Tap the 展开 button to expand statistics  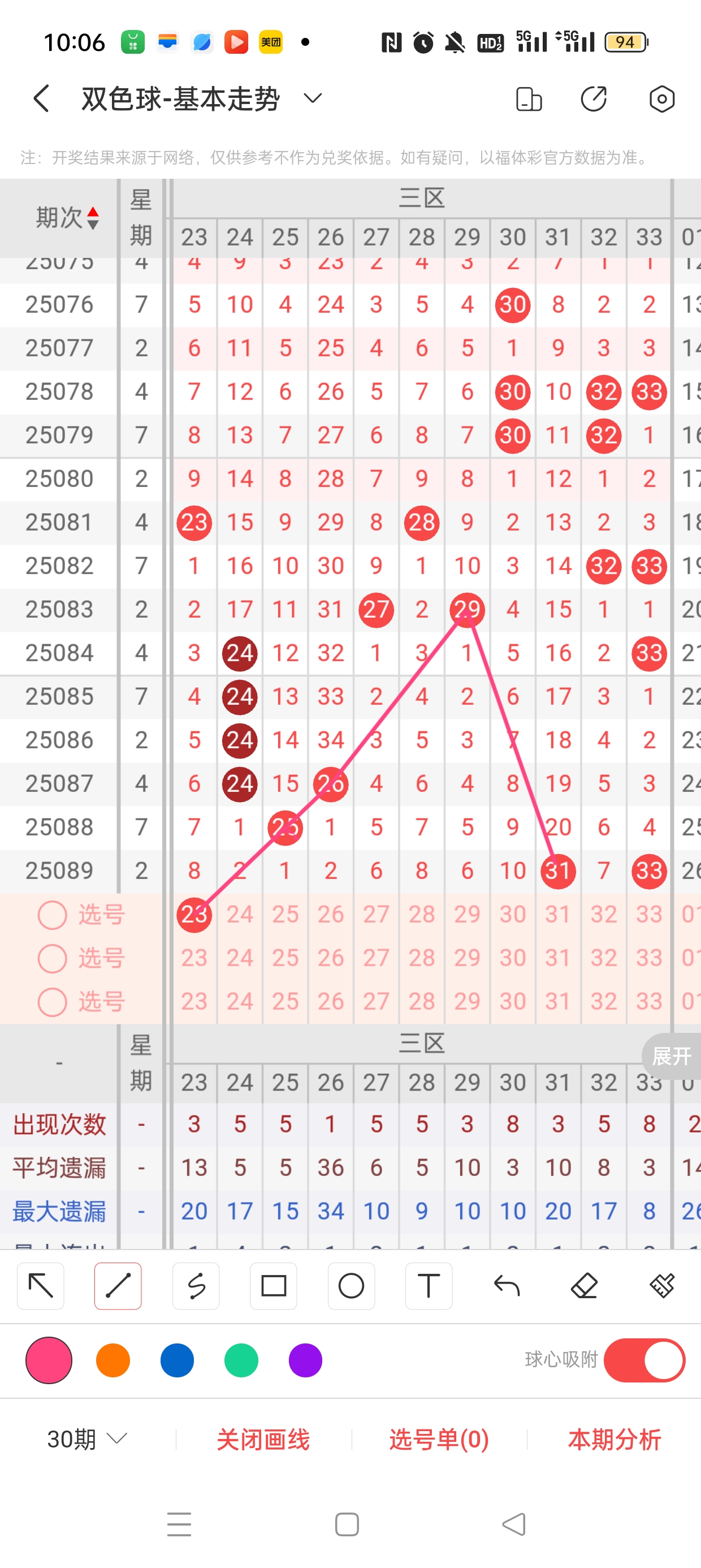671,1056
